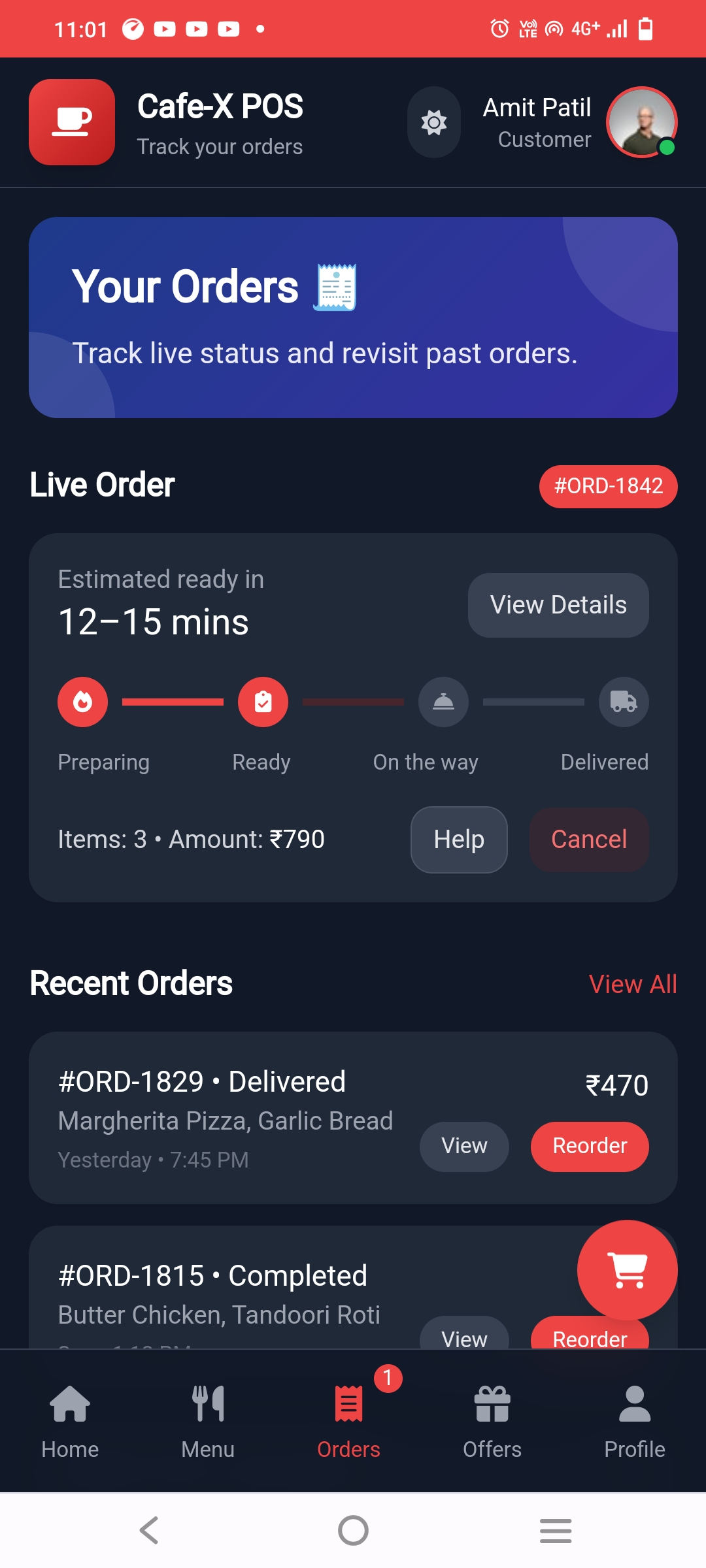View details of the live order
Screen dimensions: 706x1568
pos(558,605)
